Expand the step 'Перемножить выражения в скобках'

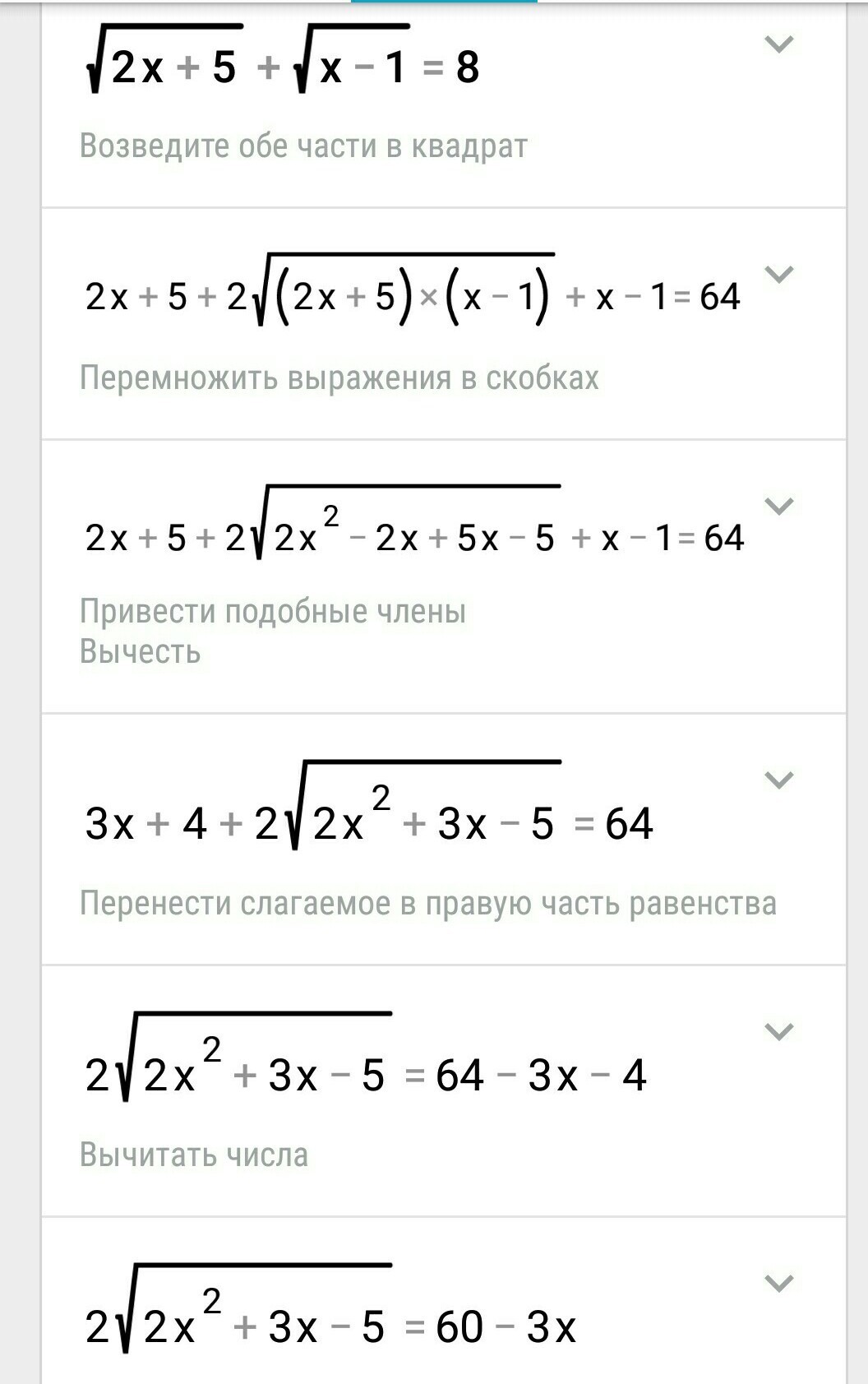(778, 275)
